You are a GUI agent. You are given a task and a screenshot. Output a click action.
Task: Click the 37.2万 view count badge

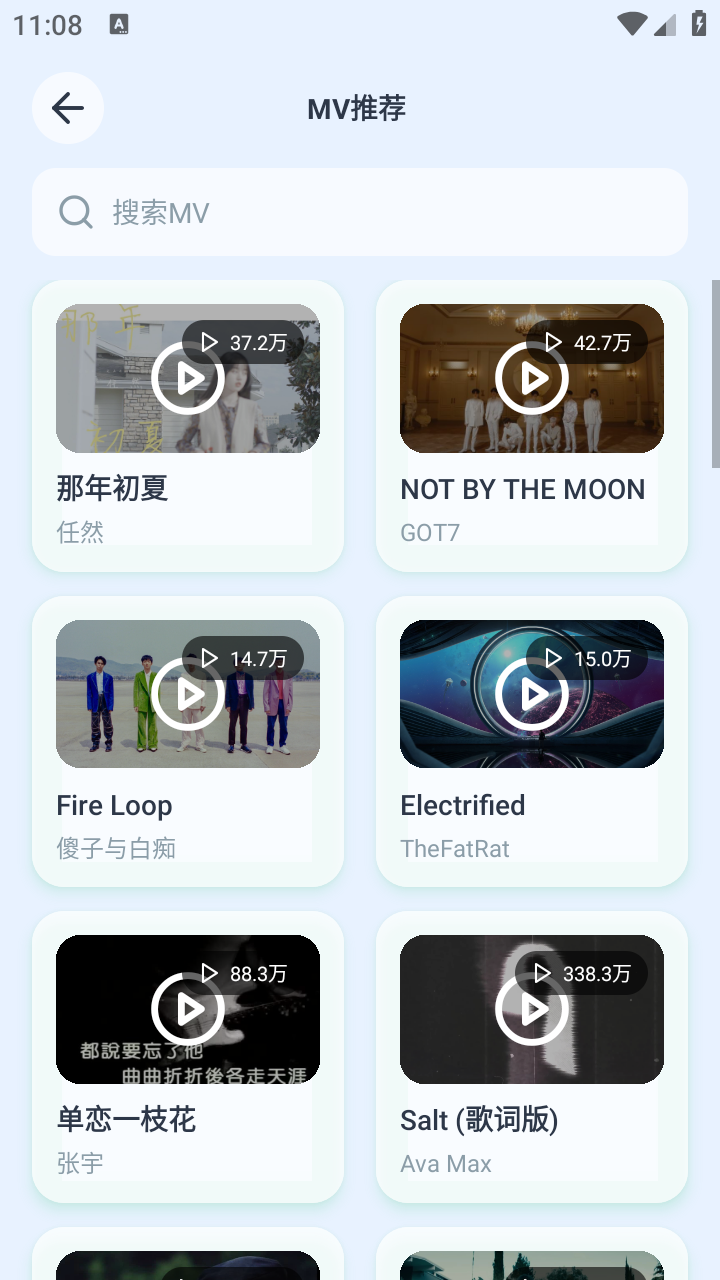[245, 341]
